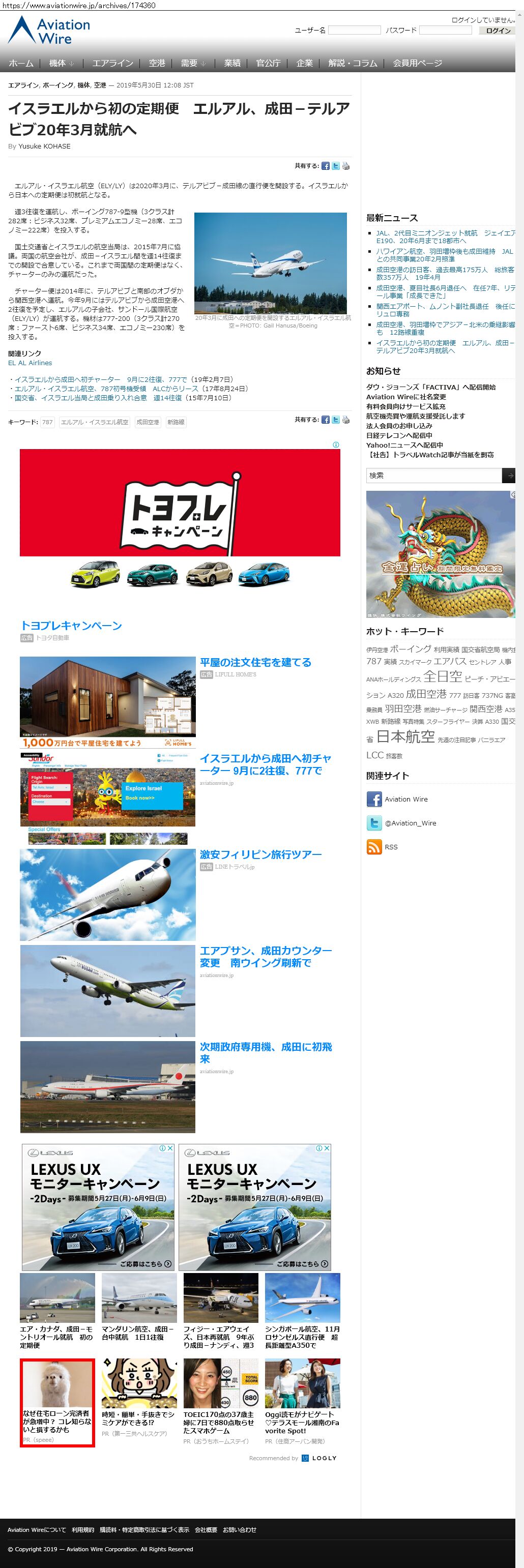This screenshot has width=524, height=1568.
Task: Visit the @Aviation_Wire Twitter link
Action: pyautogui.click(x=410, y=823)
